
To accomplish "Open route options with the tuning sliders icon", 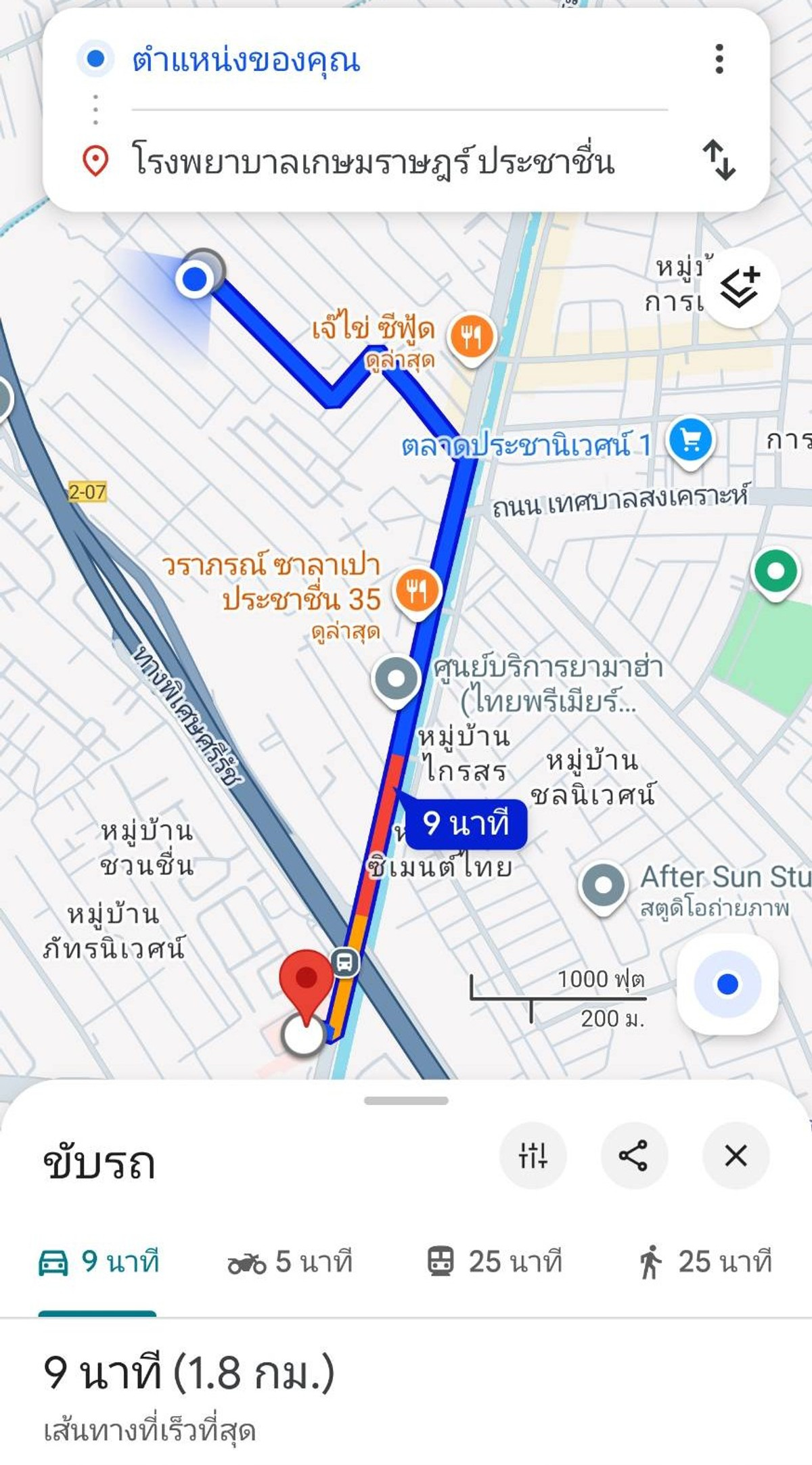I will pos(532,1156).
